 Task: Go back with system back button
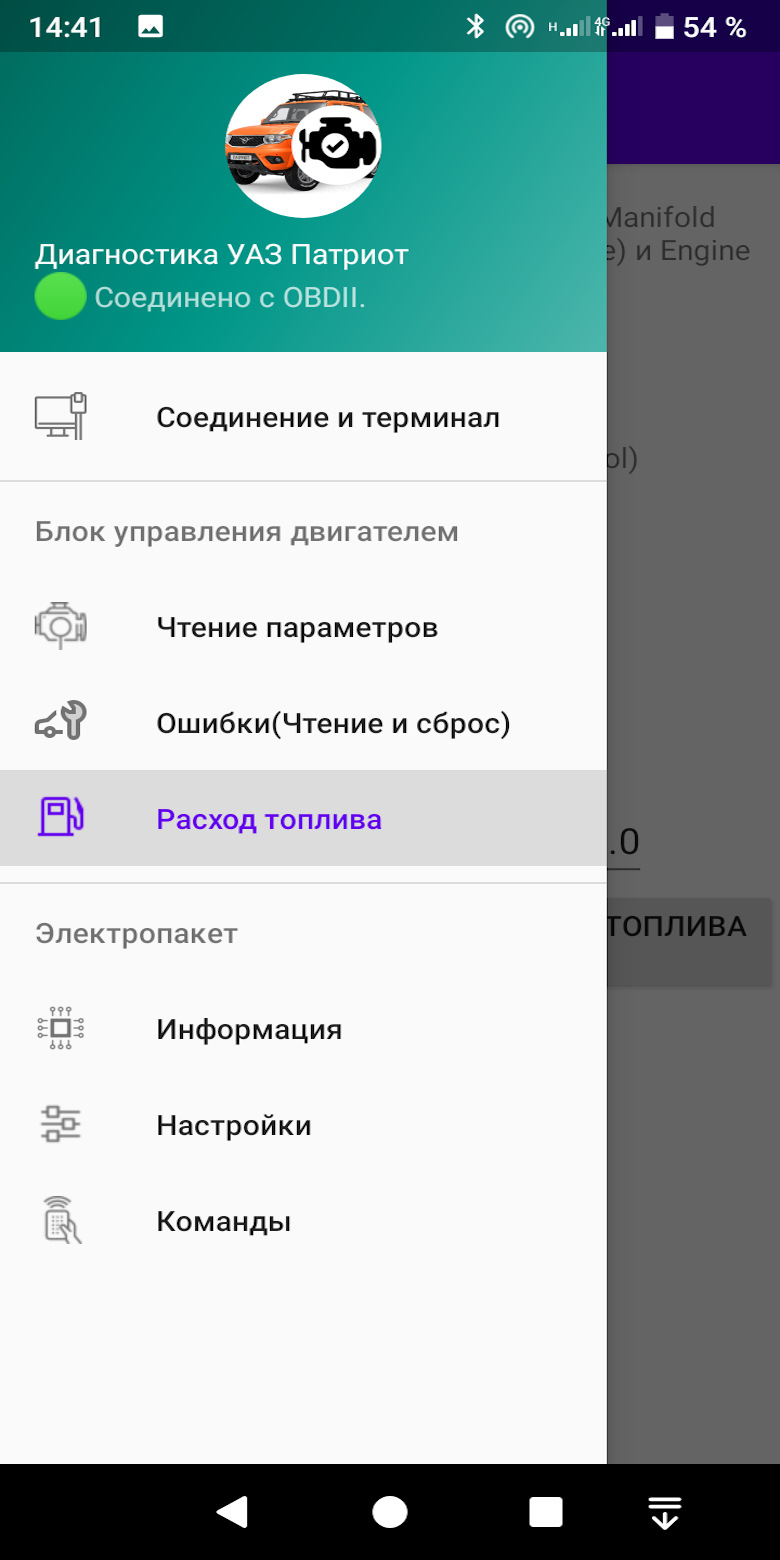point(232,1512)
